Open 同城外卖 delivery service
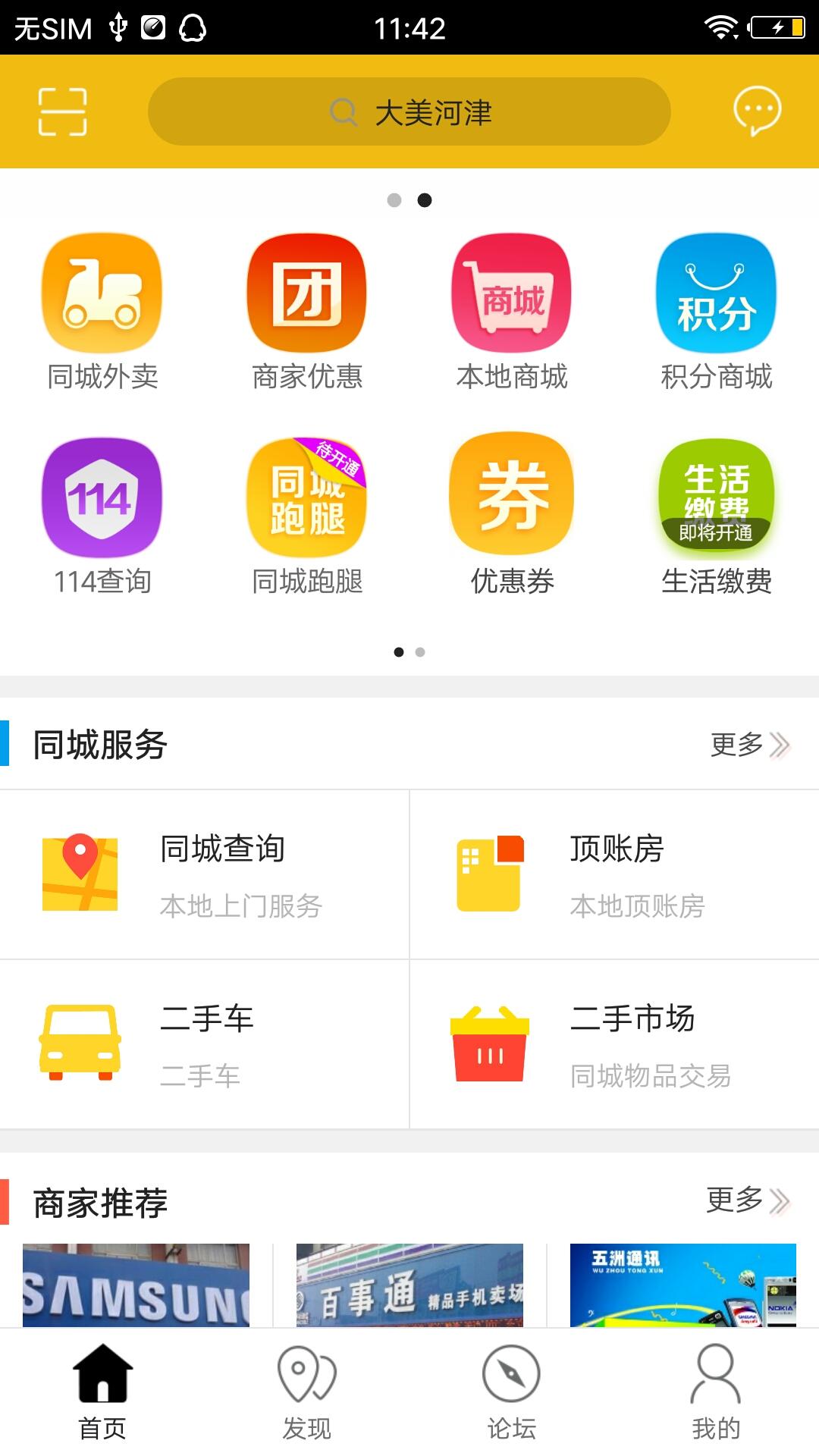Screen dimensions: 819x1456 102,311
